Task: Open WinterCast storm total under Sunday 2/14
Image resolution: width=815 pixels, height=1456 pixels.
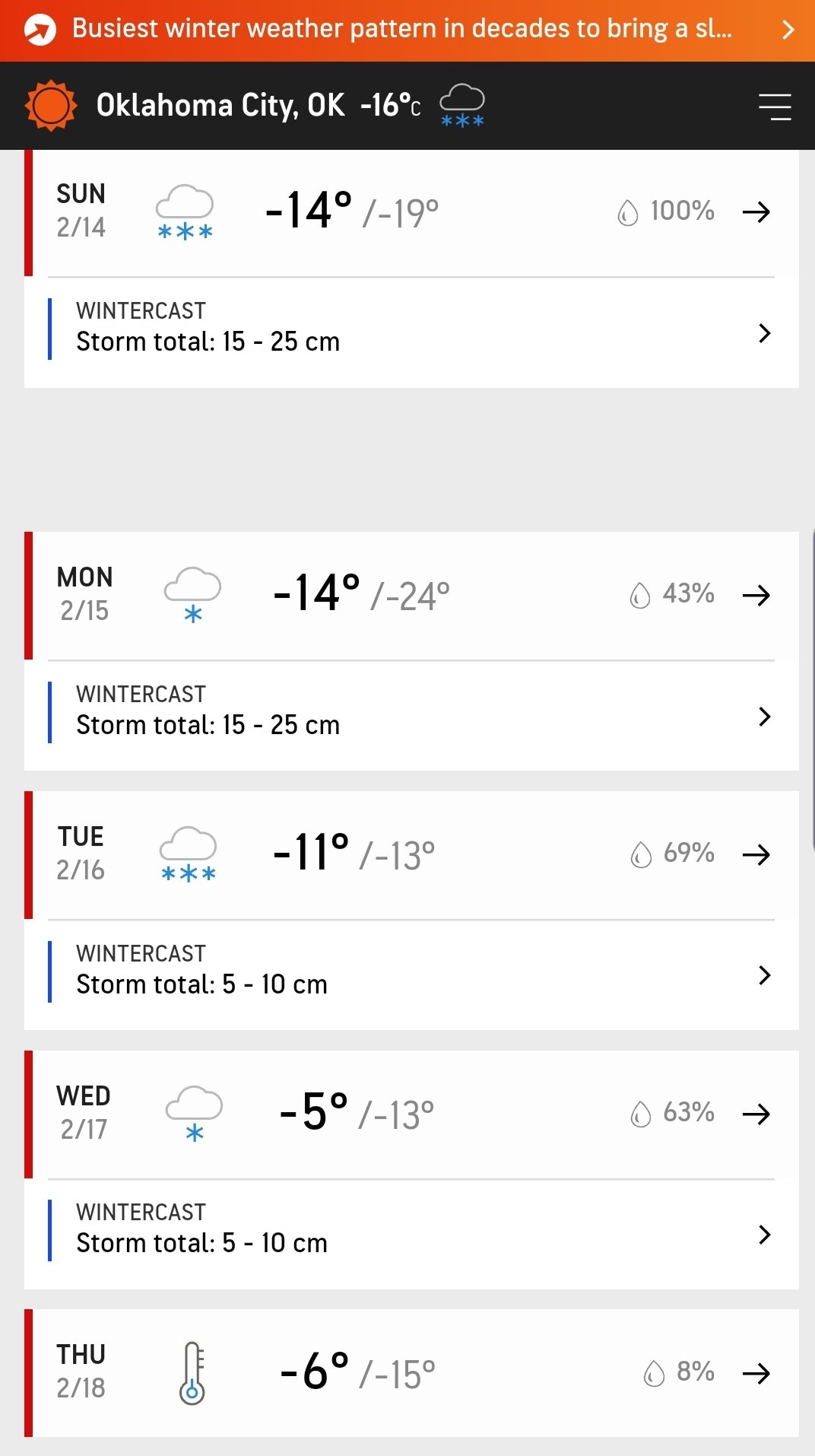Action: pos(411,332)
